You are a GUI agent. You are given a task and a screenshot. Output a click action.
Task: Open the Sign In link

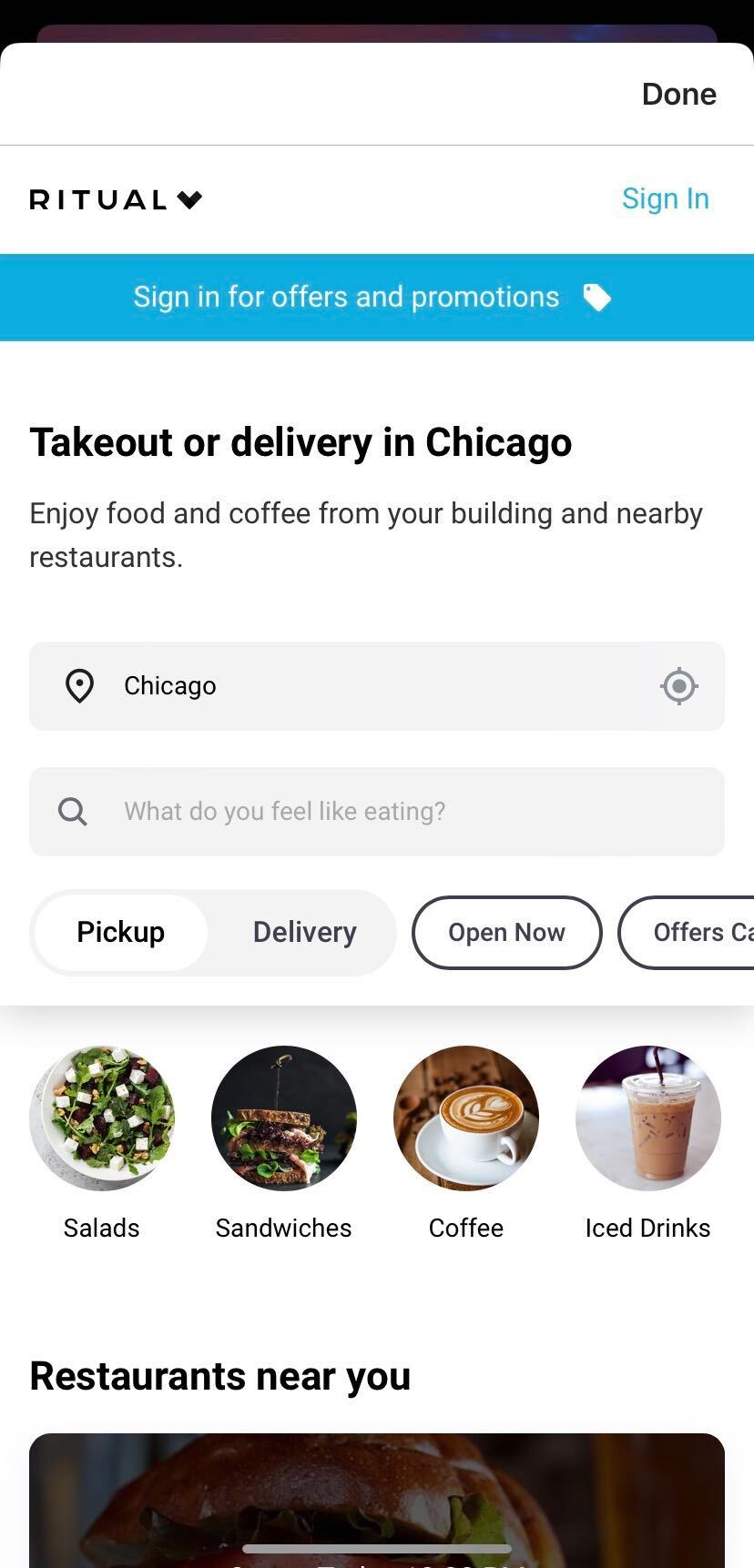[665, 198]
